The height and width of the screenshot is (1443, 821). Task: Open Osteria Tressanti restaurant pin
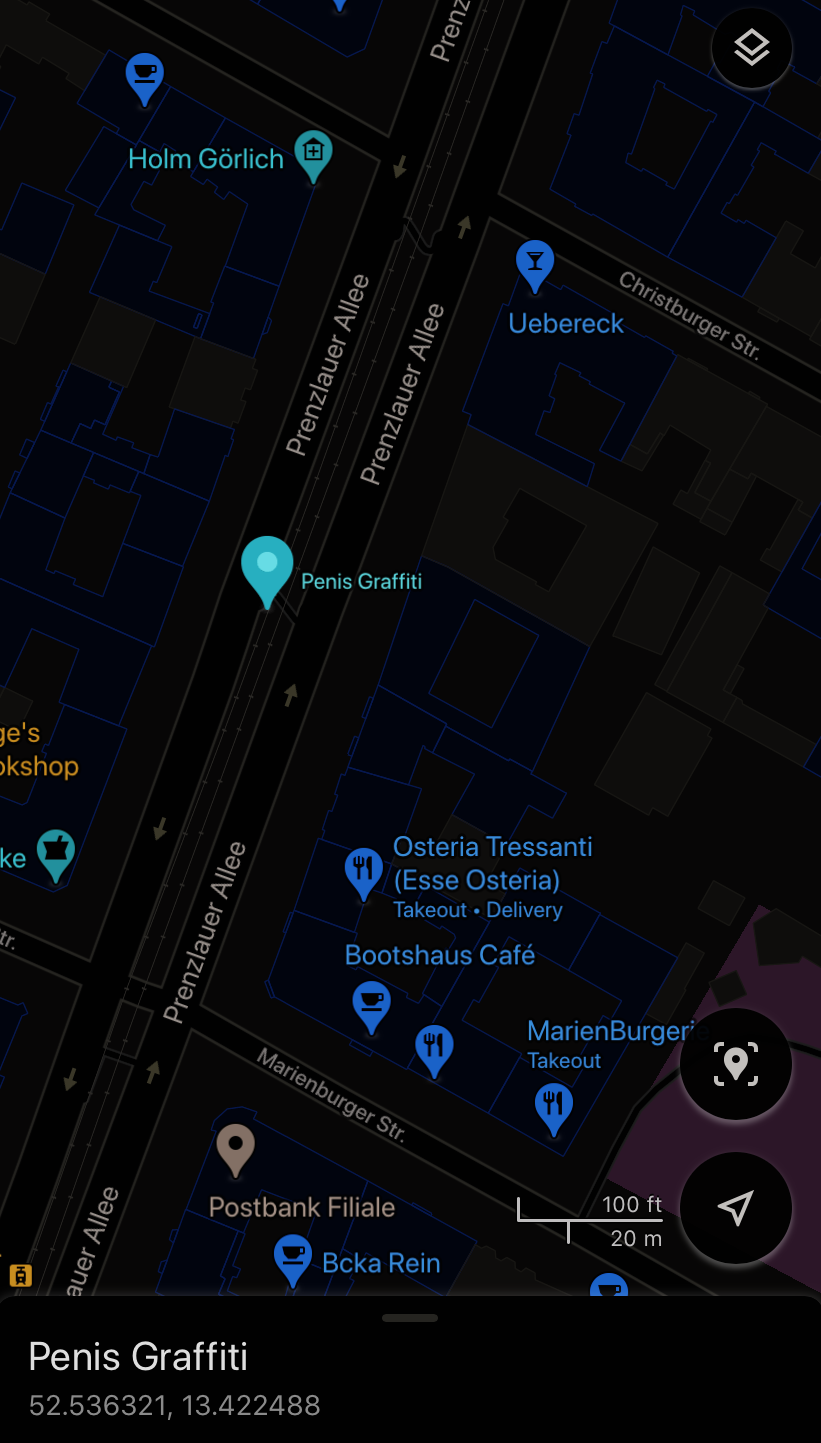[x=363, y=874]
